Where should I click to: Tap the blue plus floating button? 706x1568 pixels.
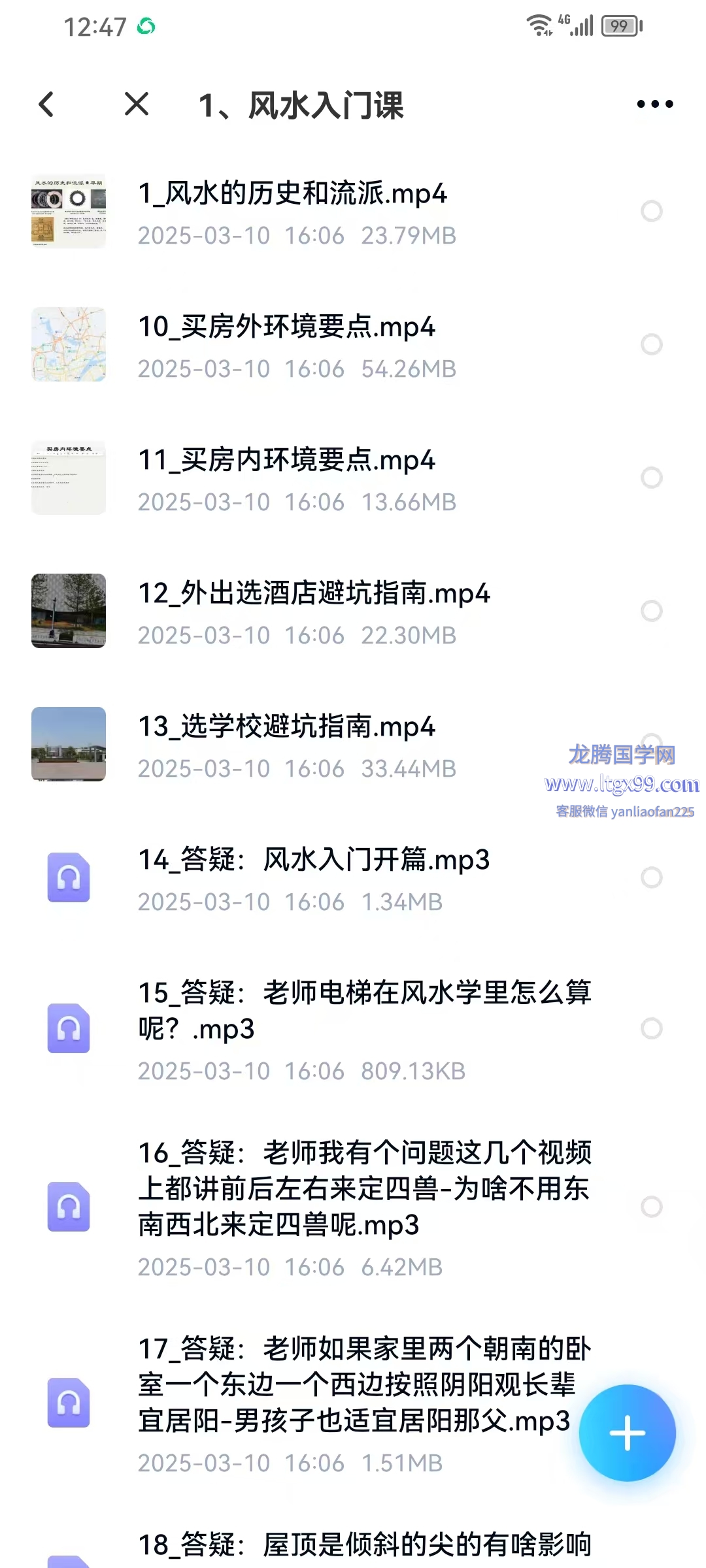tap(627, 1433)
